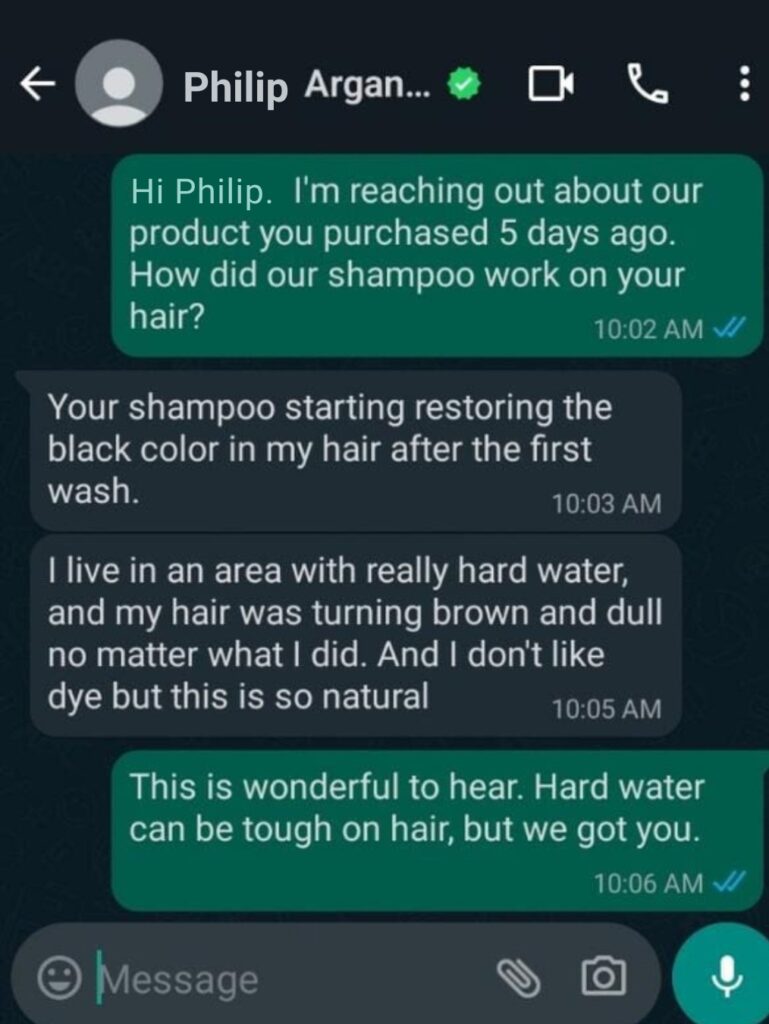769x1024 pixels.
Task: Open the three-dot overflow menu
Action: [743, 85]
